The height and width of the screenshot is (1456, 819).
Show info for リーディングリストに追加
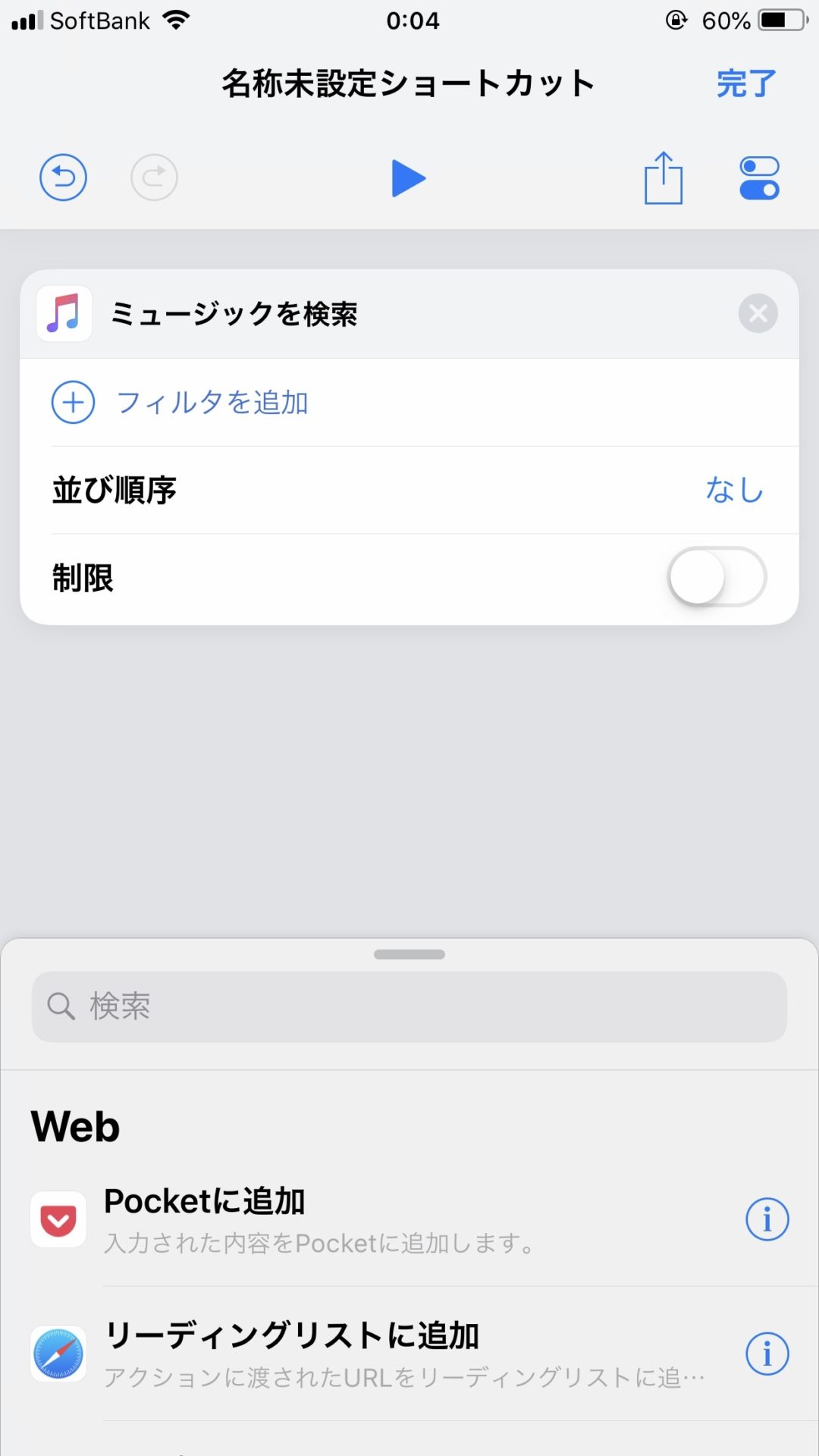tap(767, 1354)
